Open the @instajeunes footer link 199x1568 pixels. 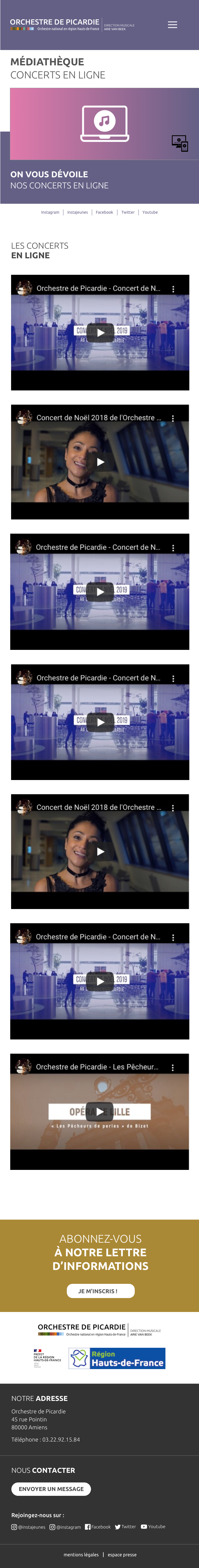pos(29,1527)
